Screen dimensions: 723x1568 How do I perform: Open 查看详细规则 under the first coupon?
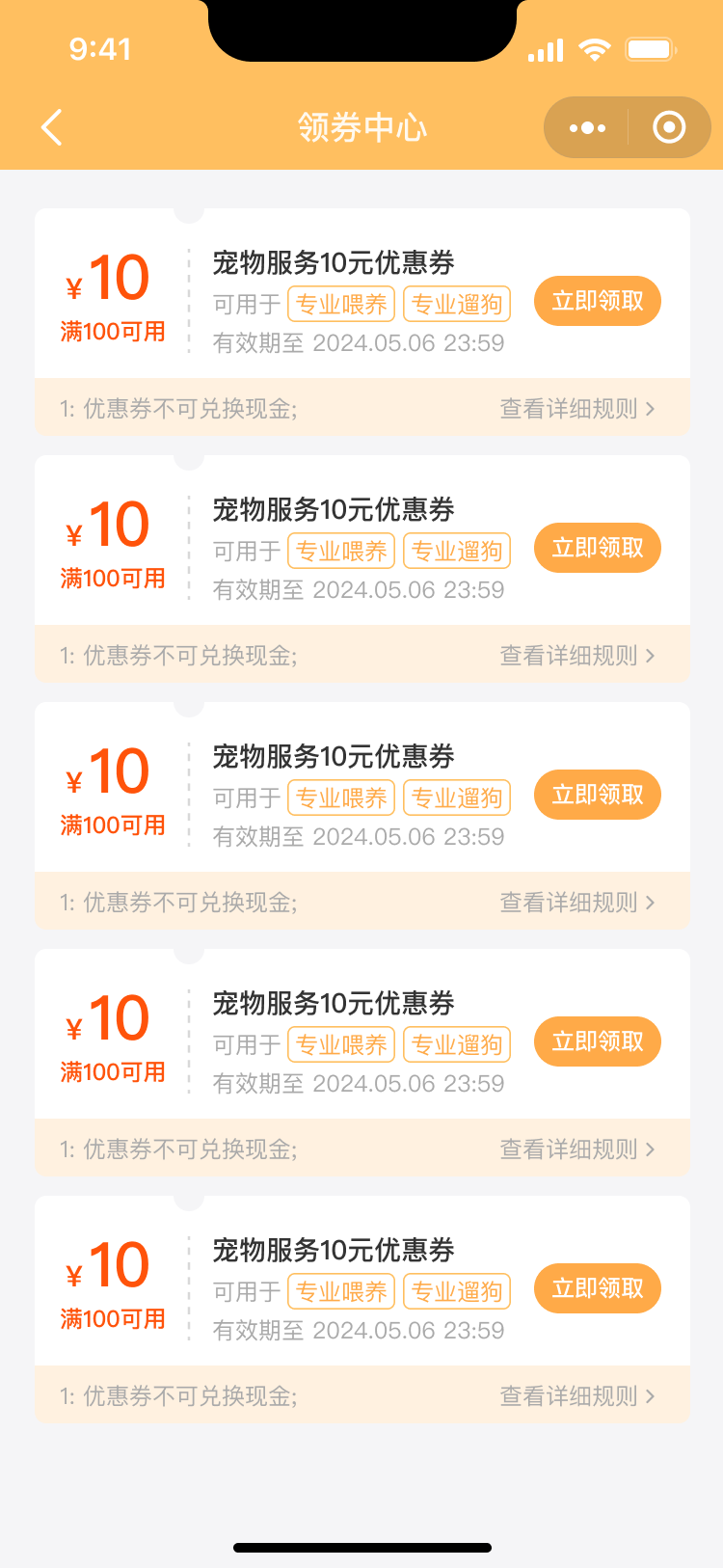tap(576, 409)
